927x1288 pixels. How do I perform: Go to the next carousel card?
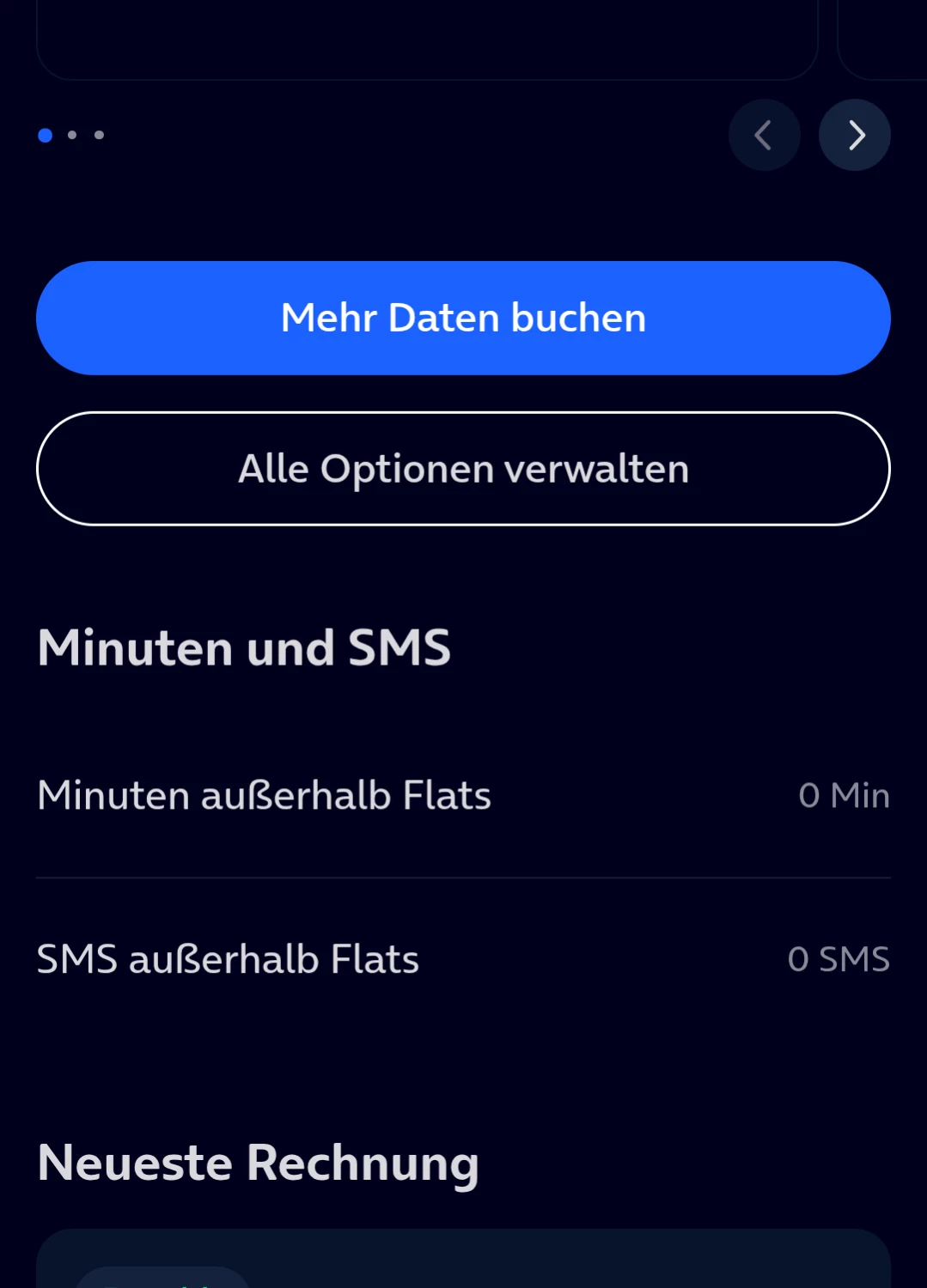(x=854, y=135)
